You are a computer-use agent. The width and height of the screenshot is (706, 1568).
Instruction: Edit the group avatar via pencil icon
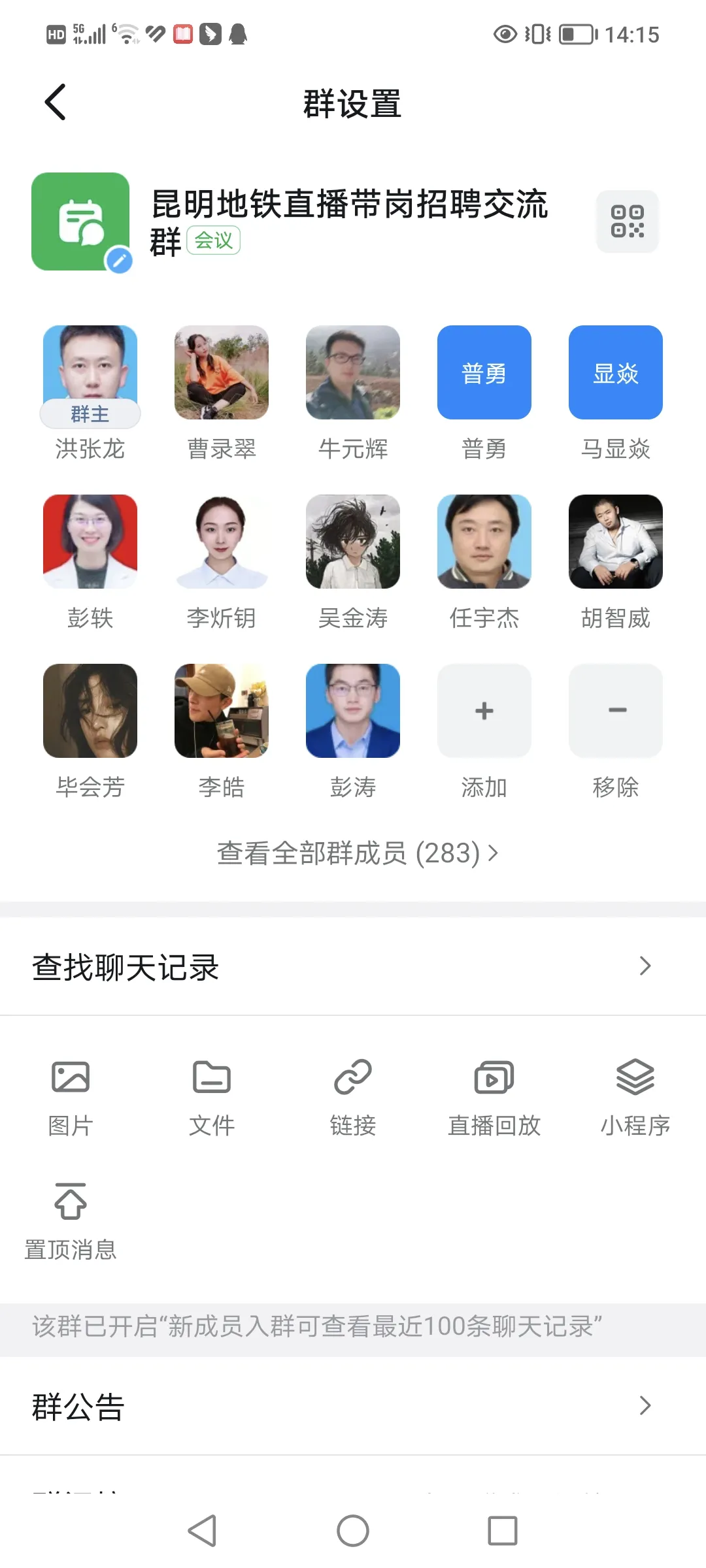118,259
